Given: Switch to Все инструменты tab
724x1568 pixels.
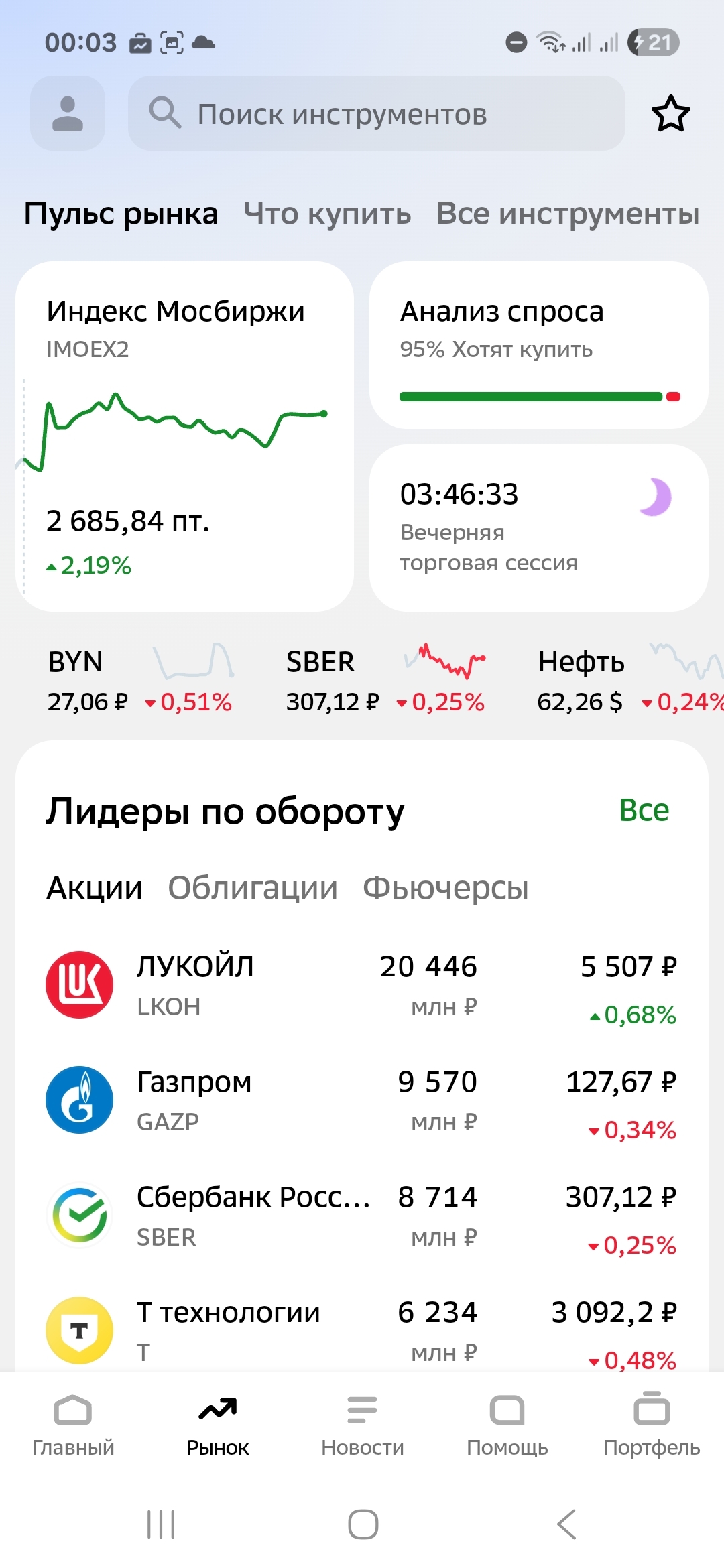Looking at the screenshot, I should click(x=567, y=214).
